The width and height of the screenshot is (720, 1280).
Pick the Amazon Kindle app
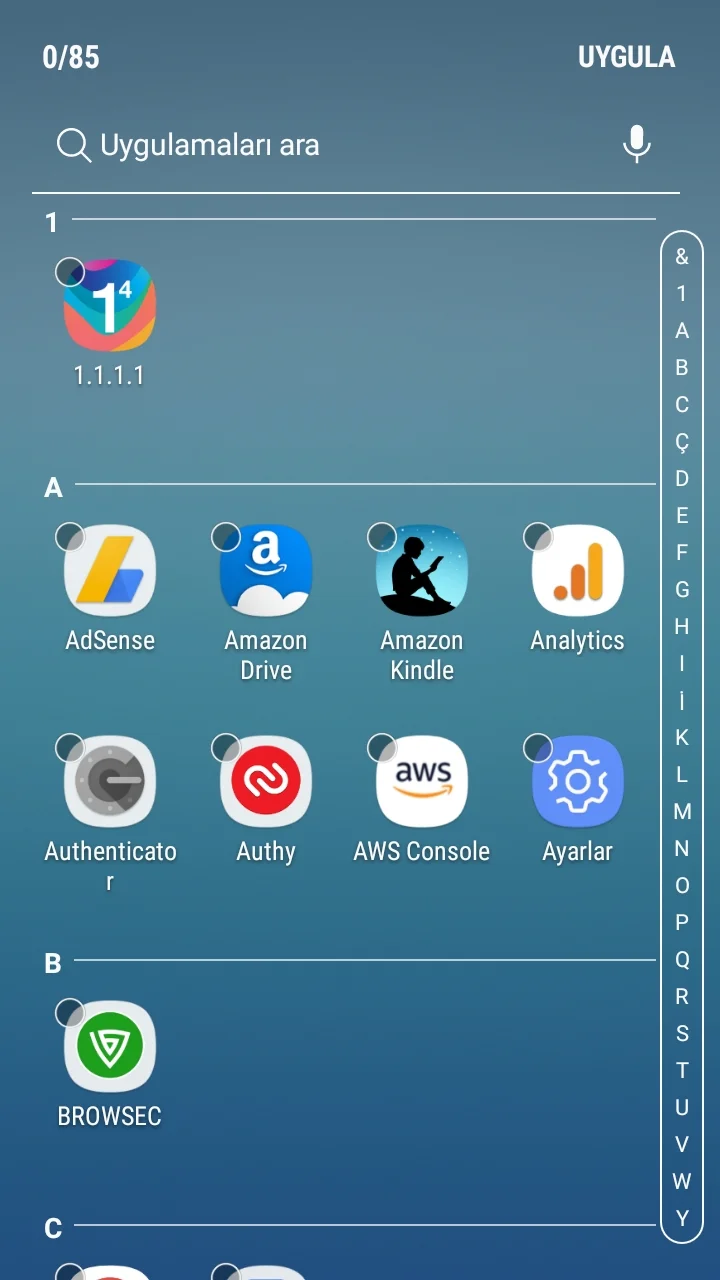tap(422, 571)
